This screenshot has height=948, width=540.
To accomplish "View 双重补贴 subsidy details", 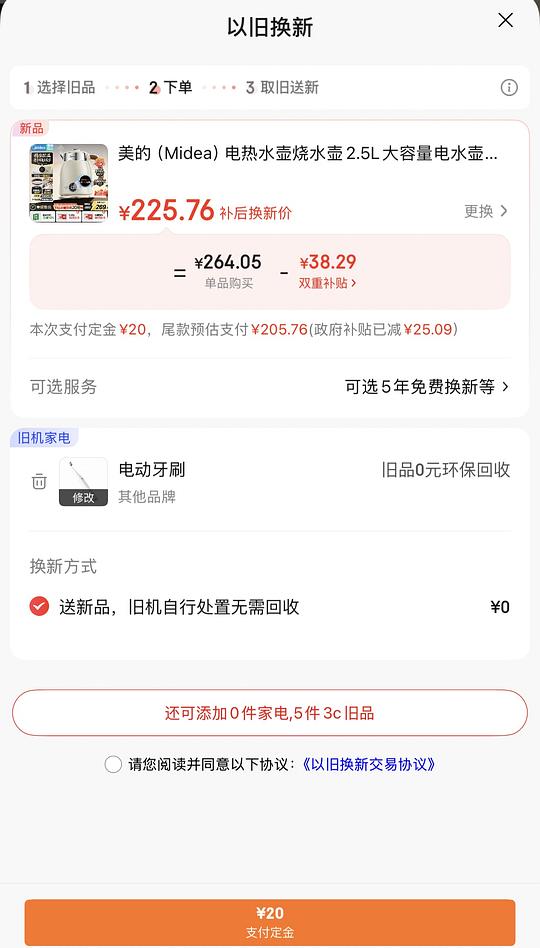I will tap(327, 283).
